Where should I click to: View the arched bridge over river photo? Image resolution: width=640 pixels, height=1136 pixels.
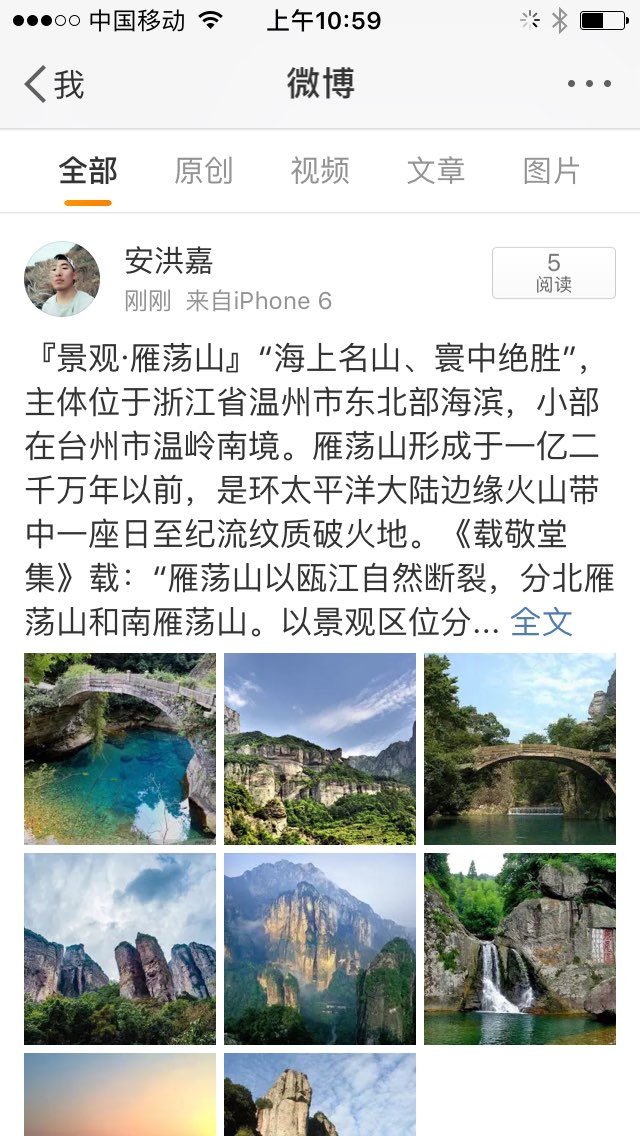pyautogui.click(x=520, y=748)
